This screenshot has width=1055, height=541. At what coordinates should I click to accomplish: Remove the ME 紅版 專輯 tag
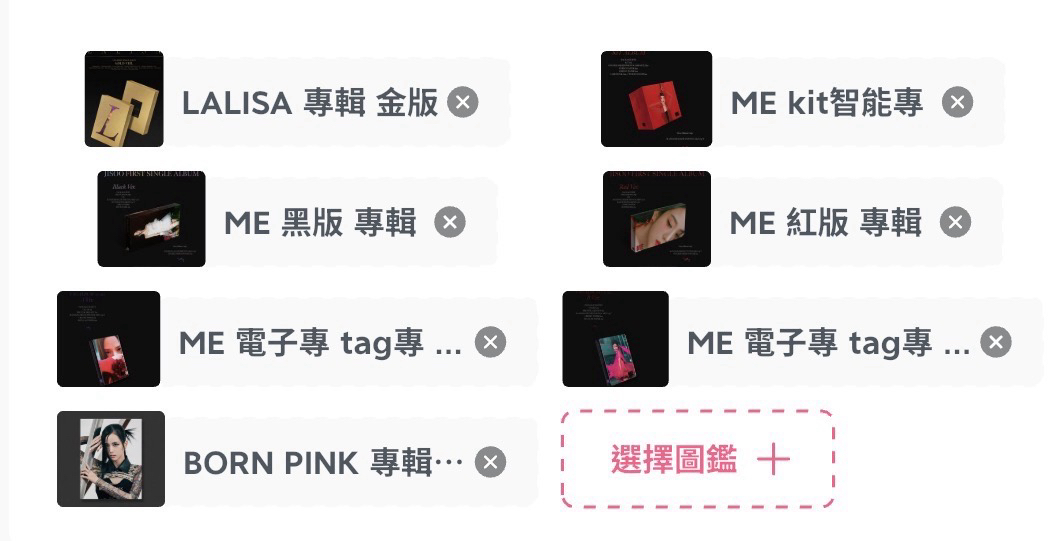tap(955, 222)
